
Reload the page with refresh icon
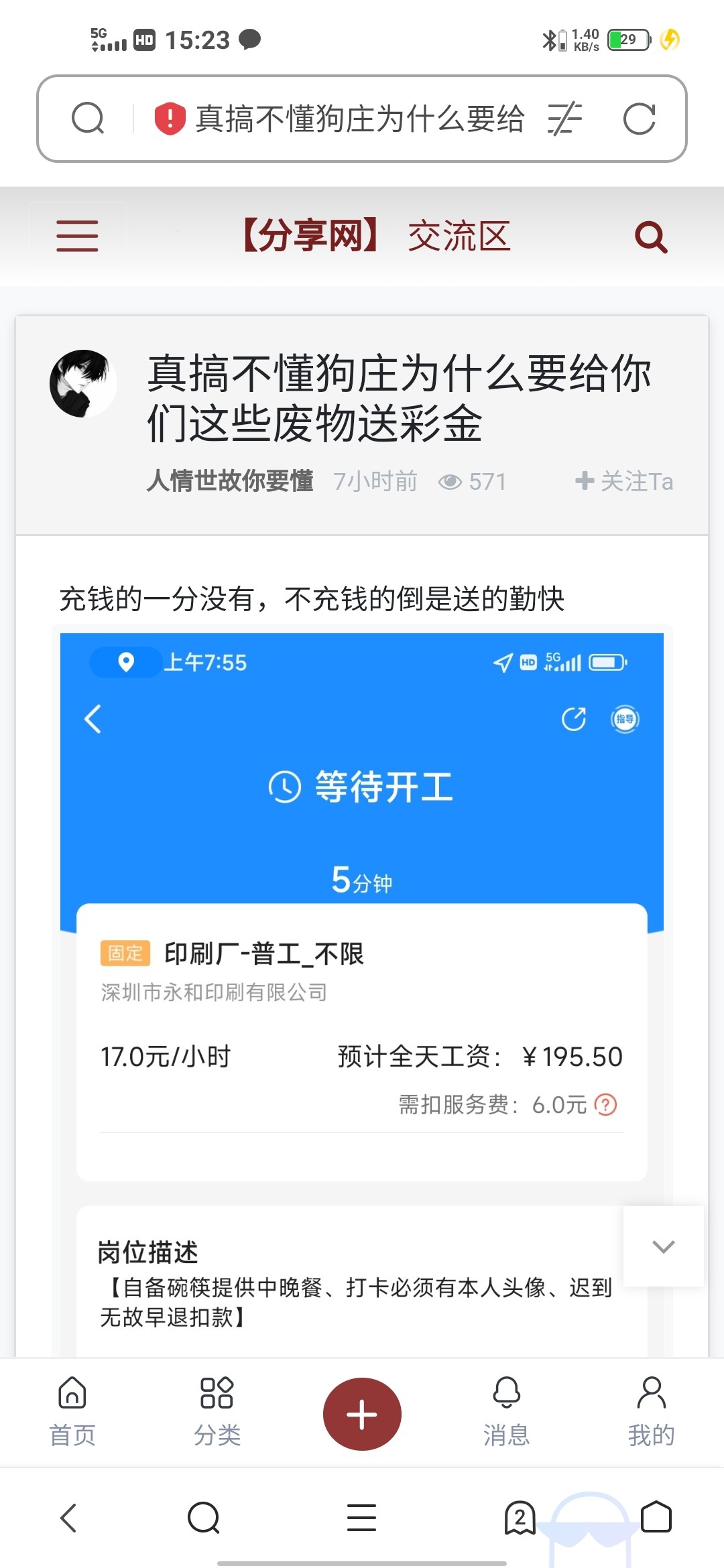[639, 119]
